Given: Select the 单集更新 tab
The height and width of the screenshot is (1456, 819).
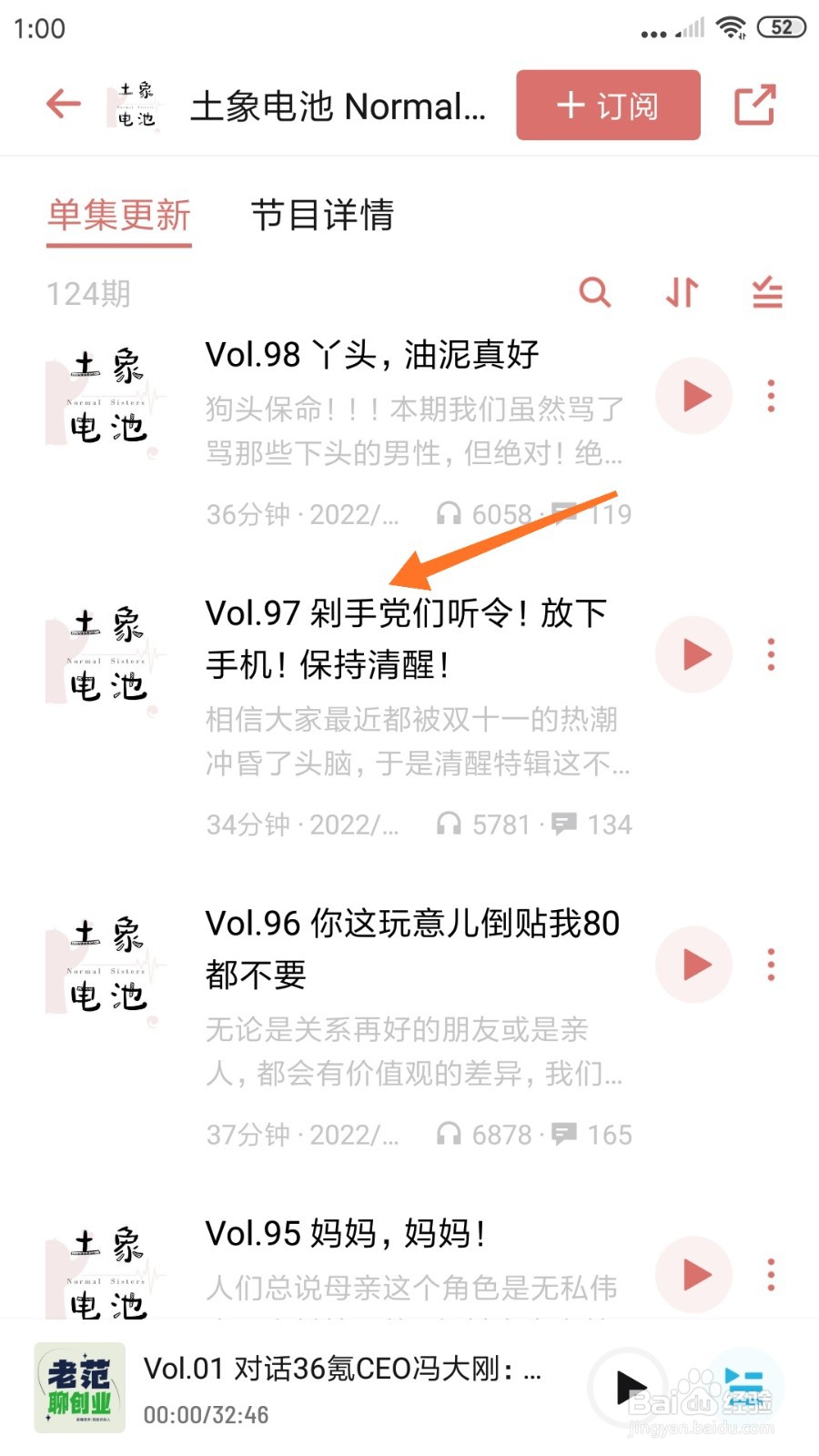Looking at the screenshot, I should point(118,217).
